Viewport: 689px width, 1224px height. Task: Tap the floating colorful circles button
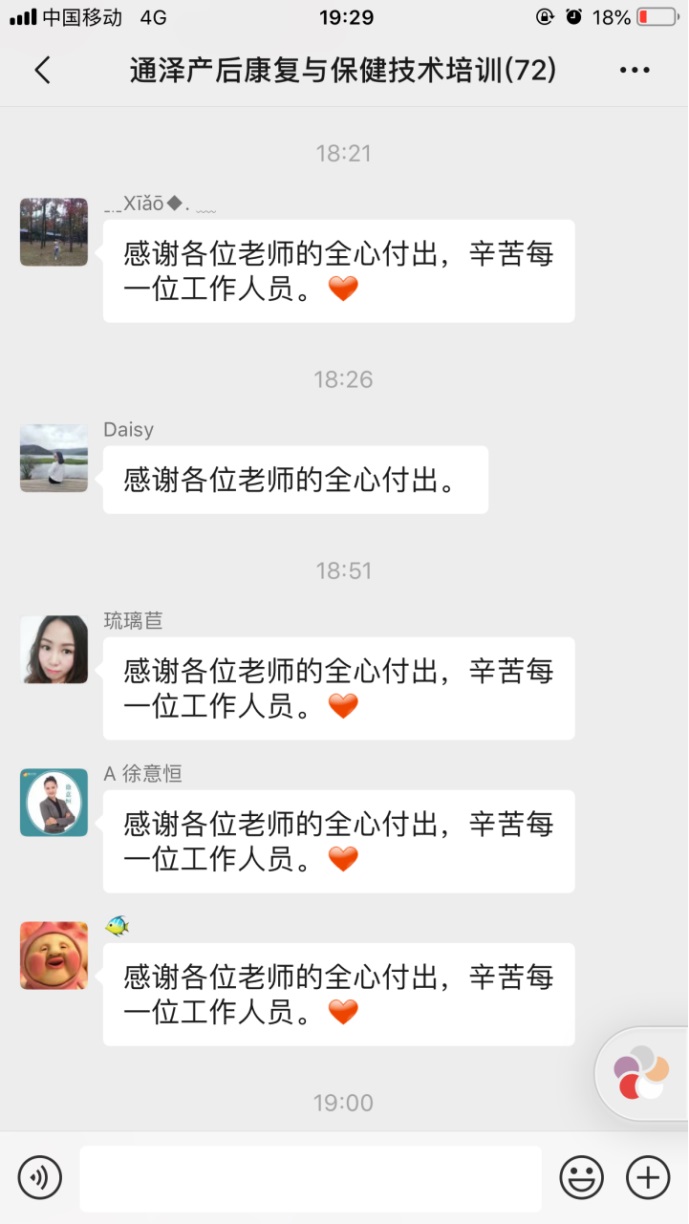[642, 1073]
